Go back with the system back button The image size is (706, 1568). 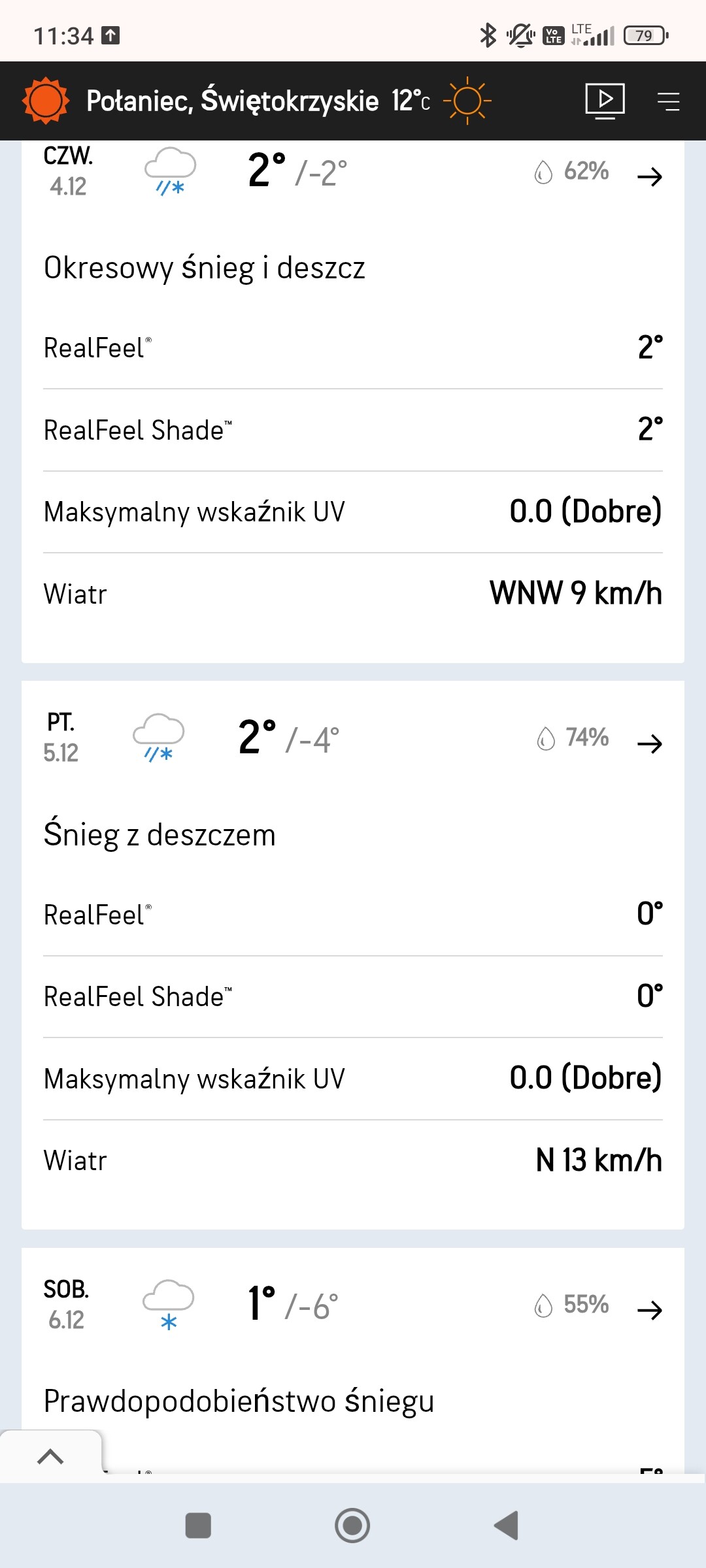click(x=507, y=1526)
